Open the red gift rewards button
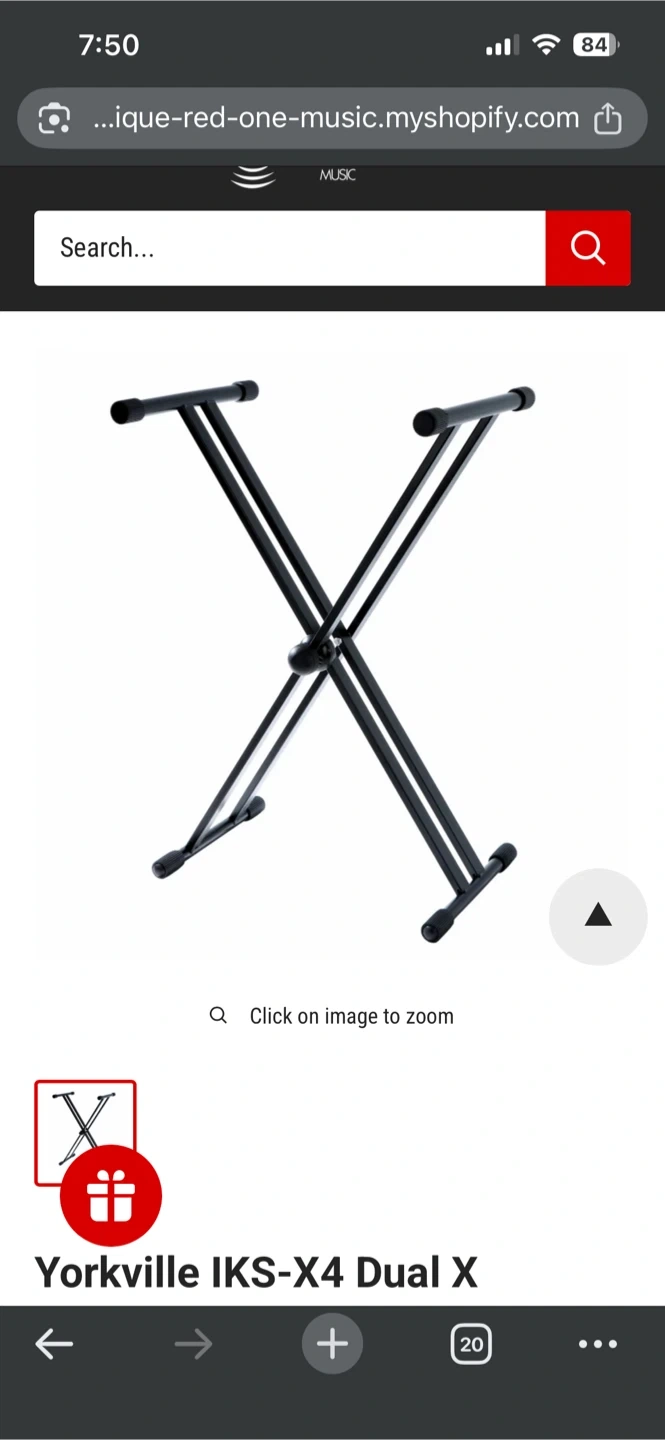The width and height of the screenshot is (665, 1440). (x=111, y=1196)
